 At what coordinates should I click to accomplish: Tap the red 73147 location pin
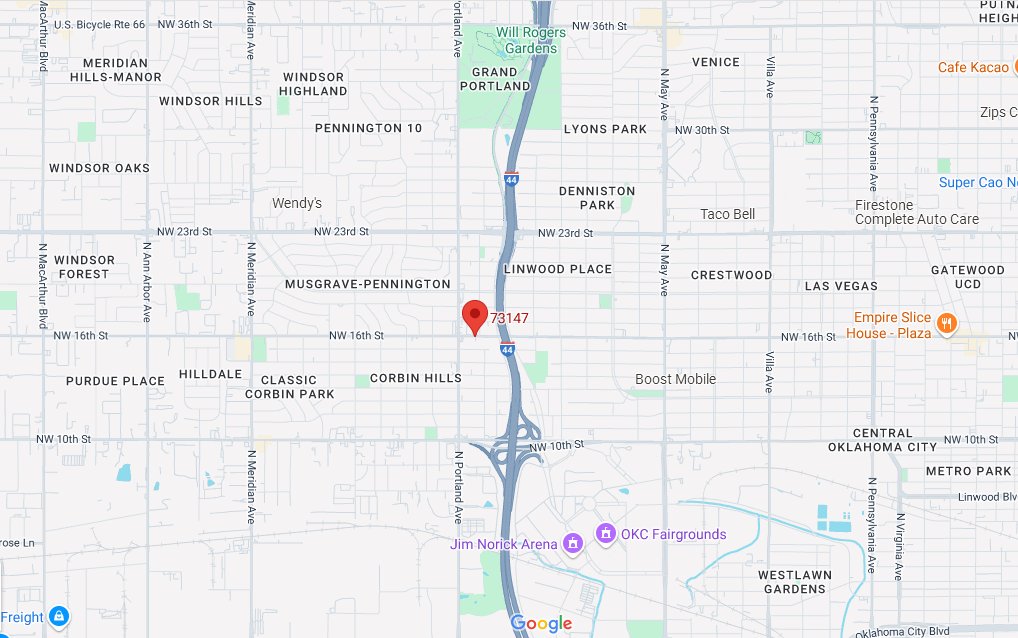click(x=475, y=316)
